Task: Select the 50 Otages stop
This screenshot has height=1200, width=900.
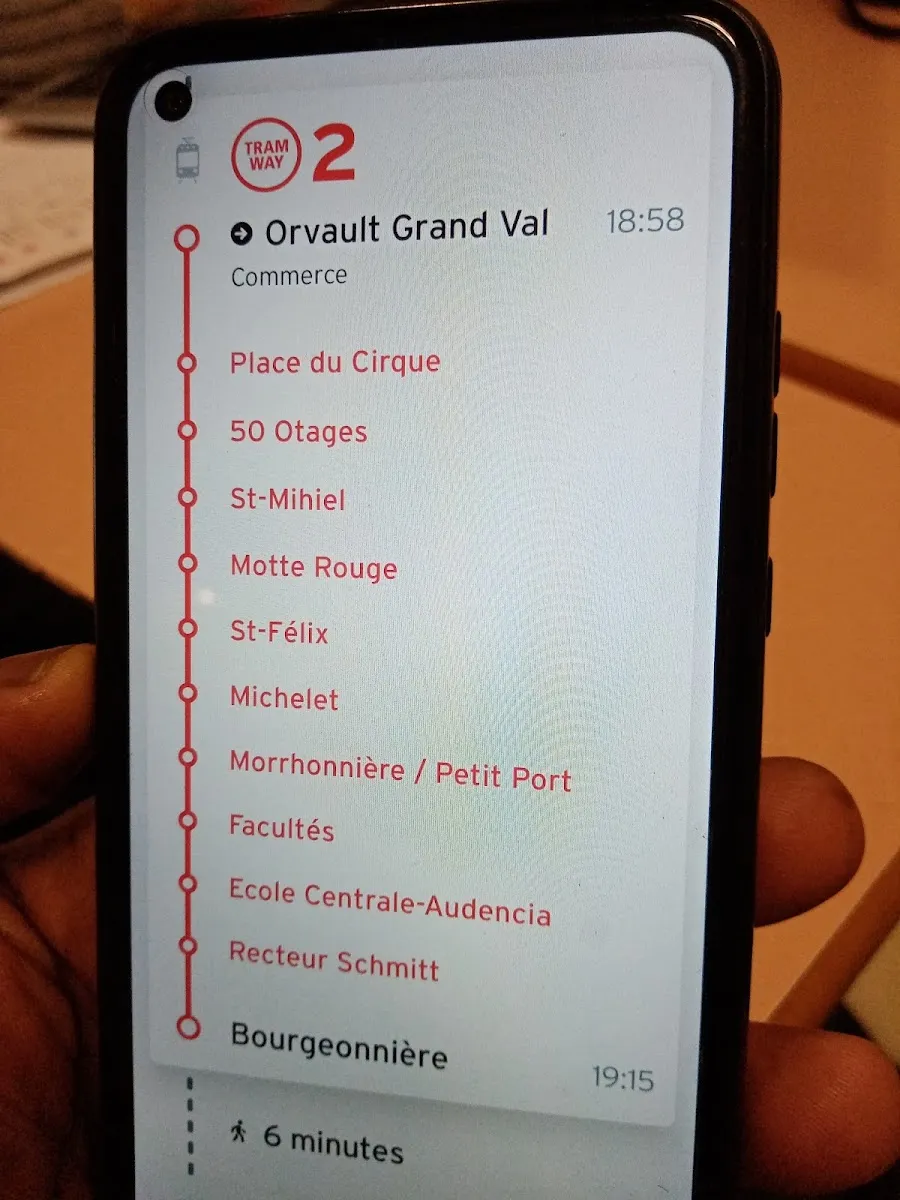Action: click(298, 432)
